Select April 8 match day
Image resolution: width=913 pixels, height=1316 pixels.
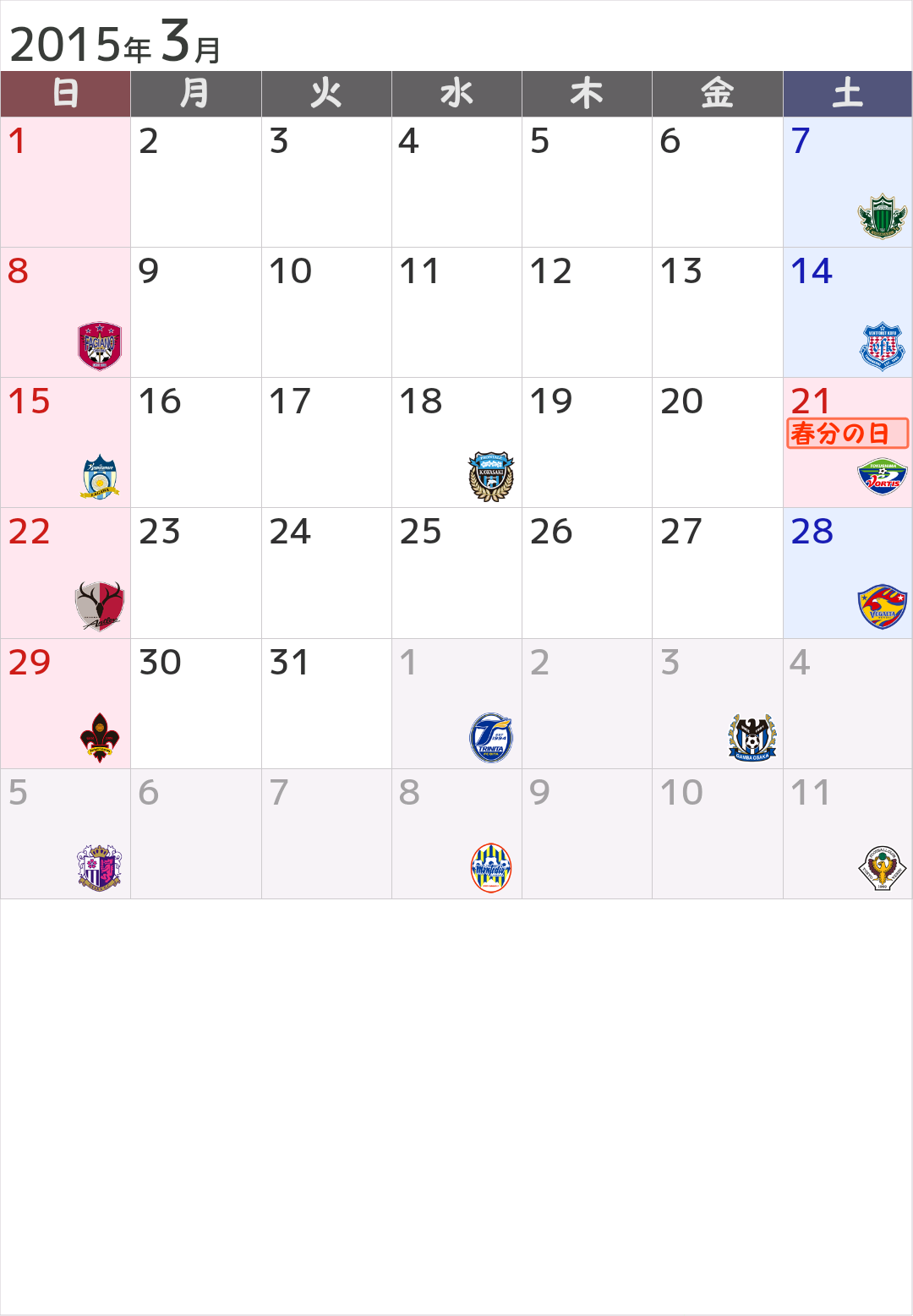tap(456, 833)
